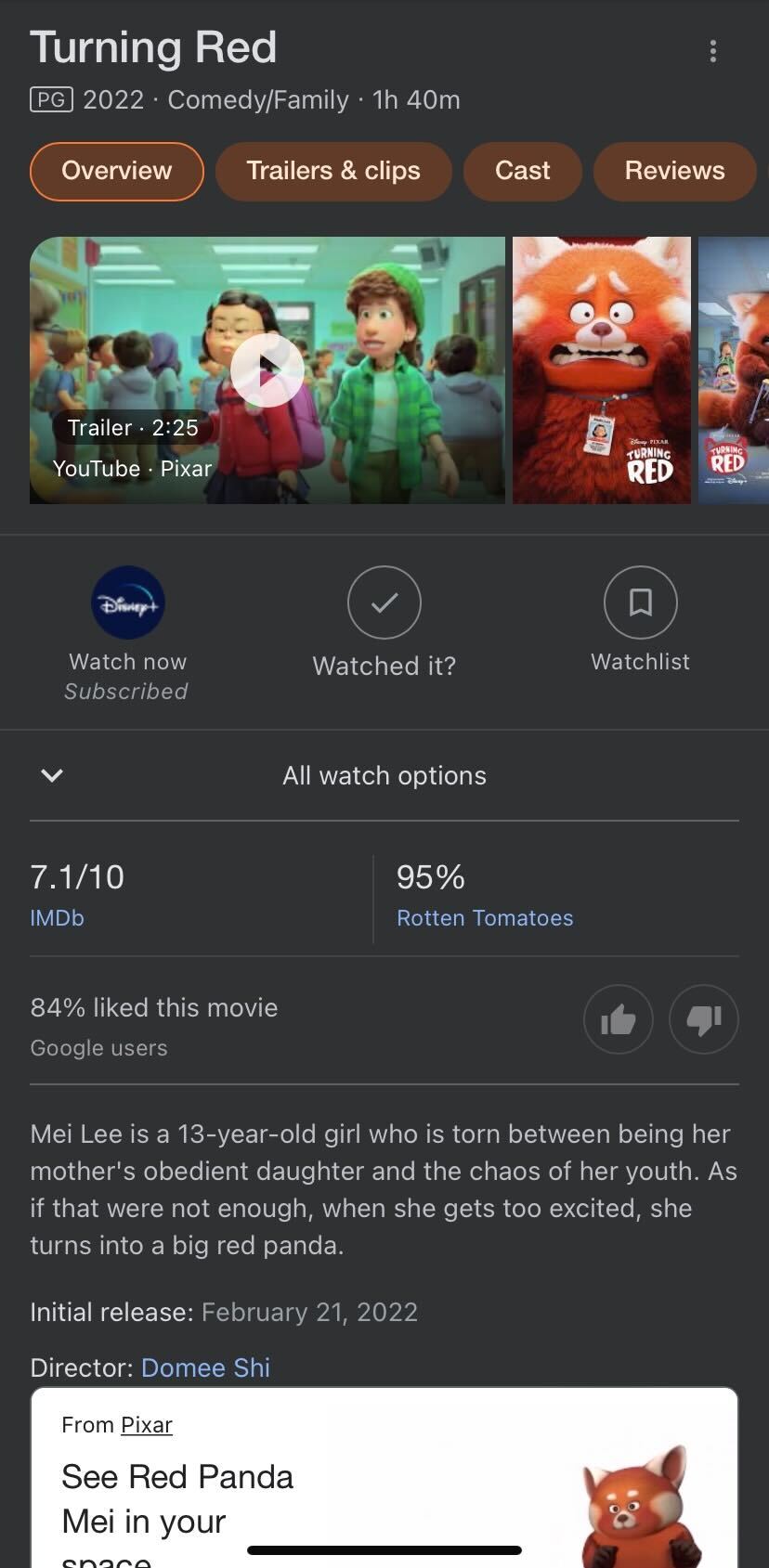Image resolution: width=769 pixels, height=1568 pixels.
Task: Give the movie a thumbs down
Action: click(703, 1019)
